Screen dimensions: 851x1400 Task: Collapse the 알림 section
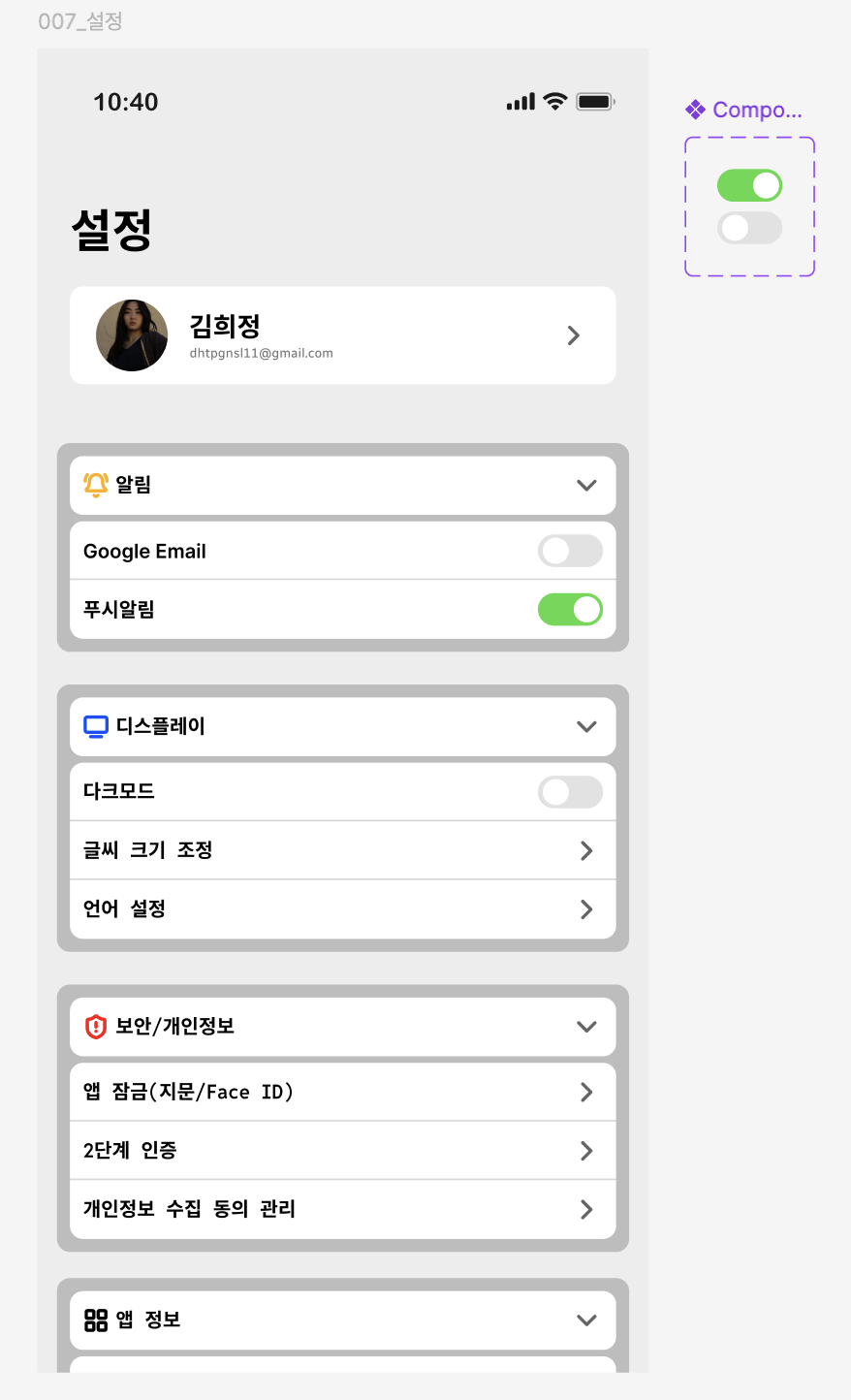585,486
